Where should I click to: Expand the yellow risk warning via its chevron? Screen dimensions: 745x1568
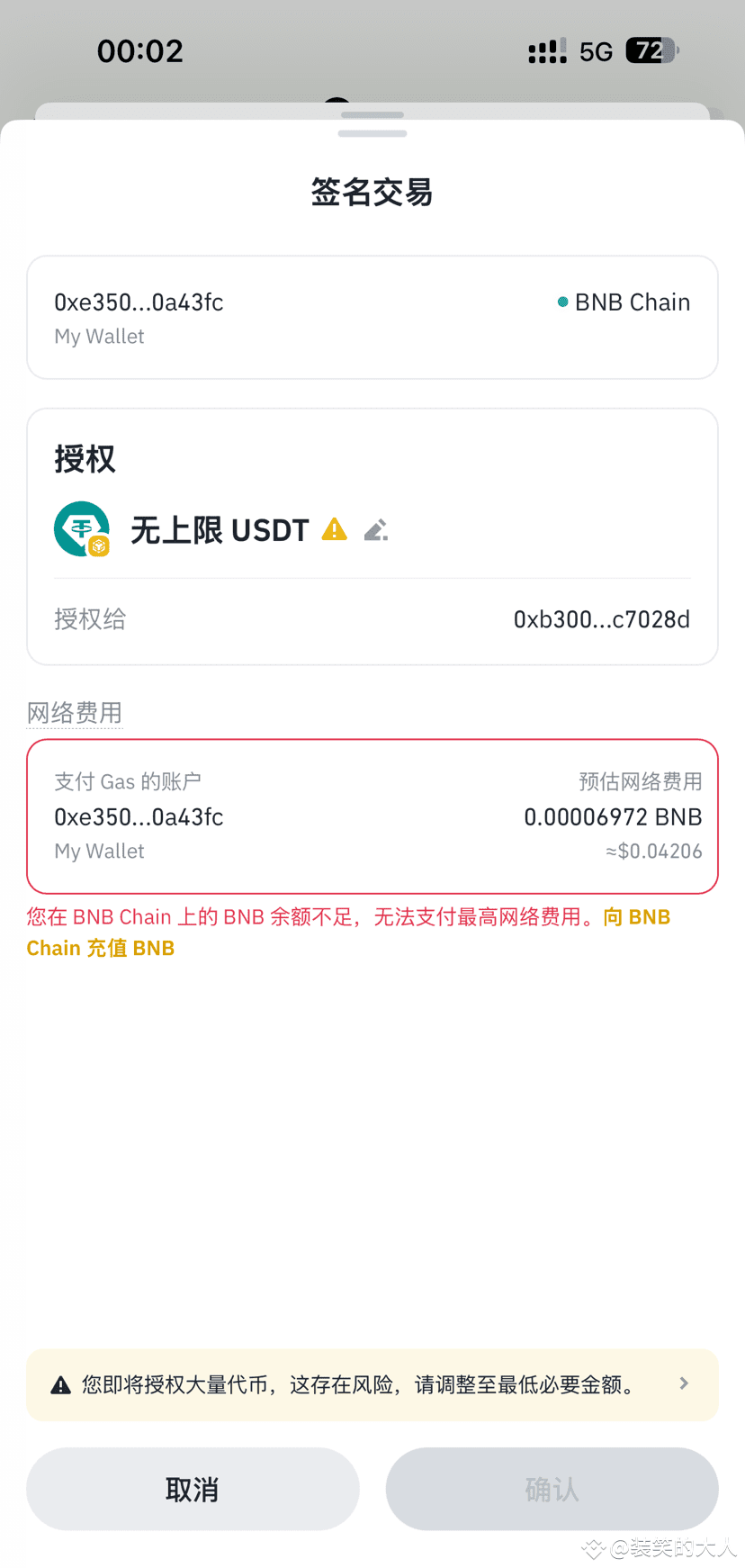[x=684, y=1385]
